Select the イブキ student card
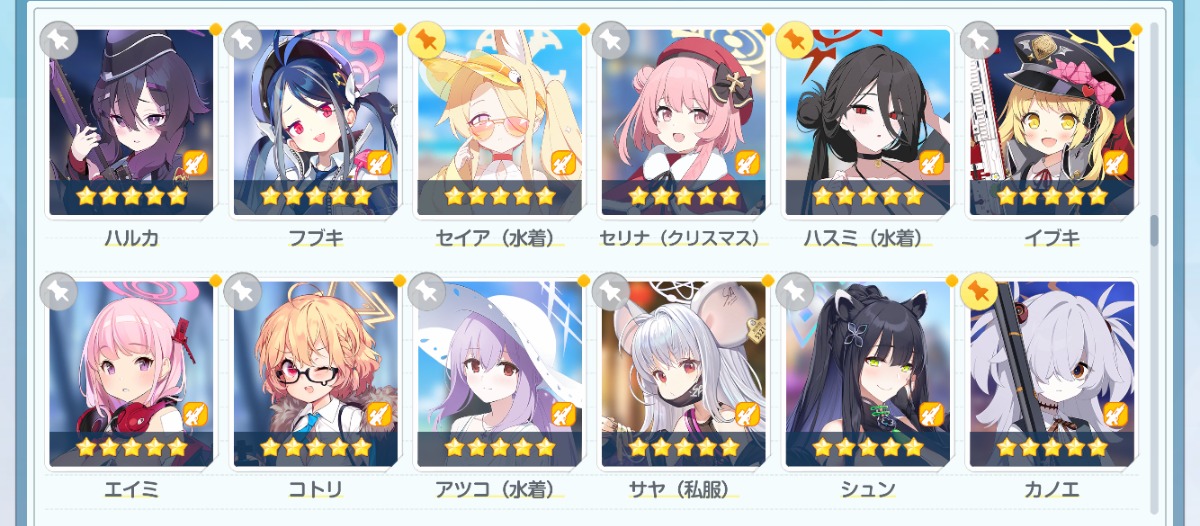 coord(1052,122)
